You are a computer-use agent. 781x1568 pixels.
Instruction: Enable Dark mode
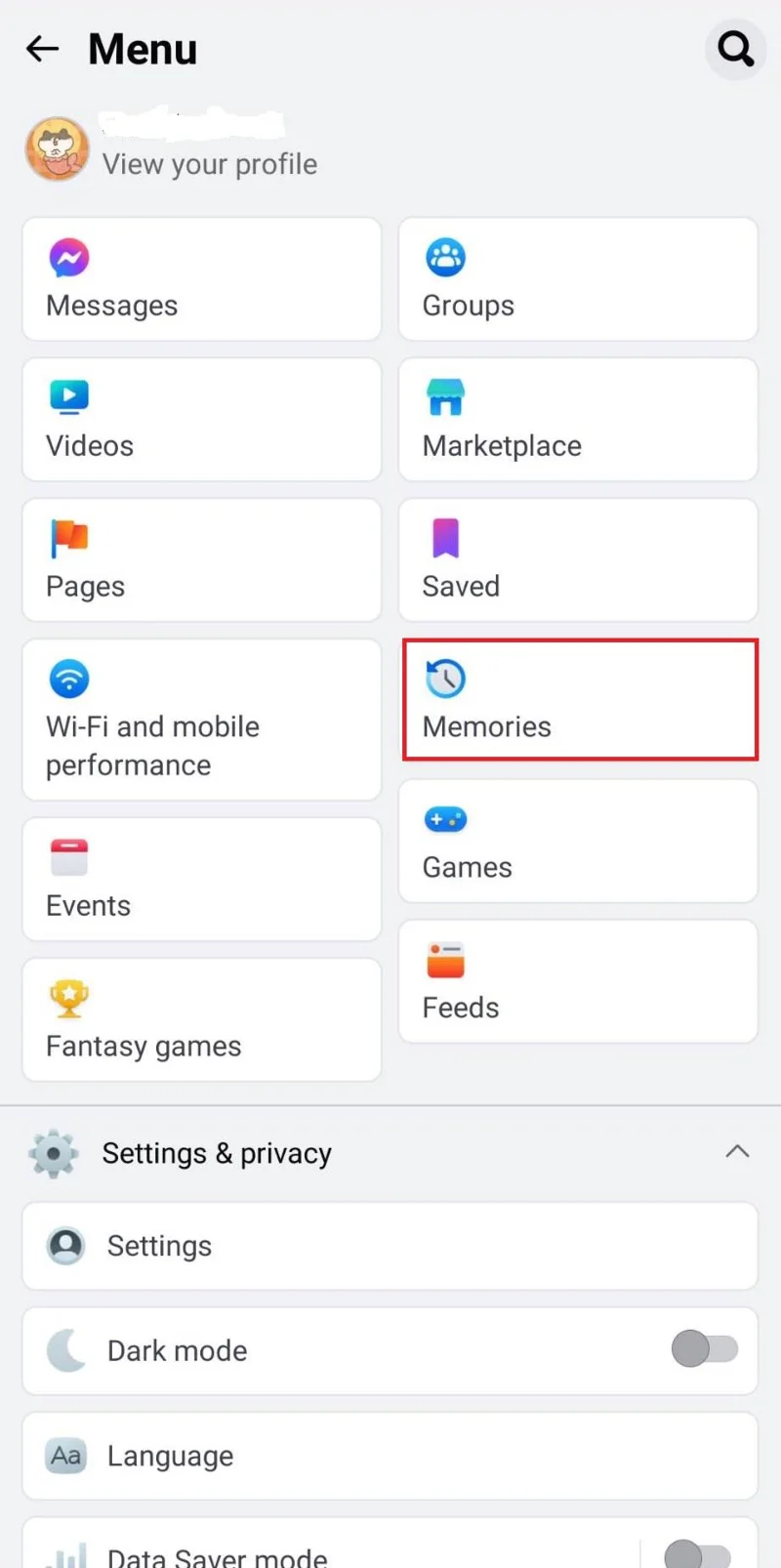click(x=704, y=1350)
